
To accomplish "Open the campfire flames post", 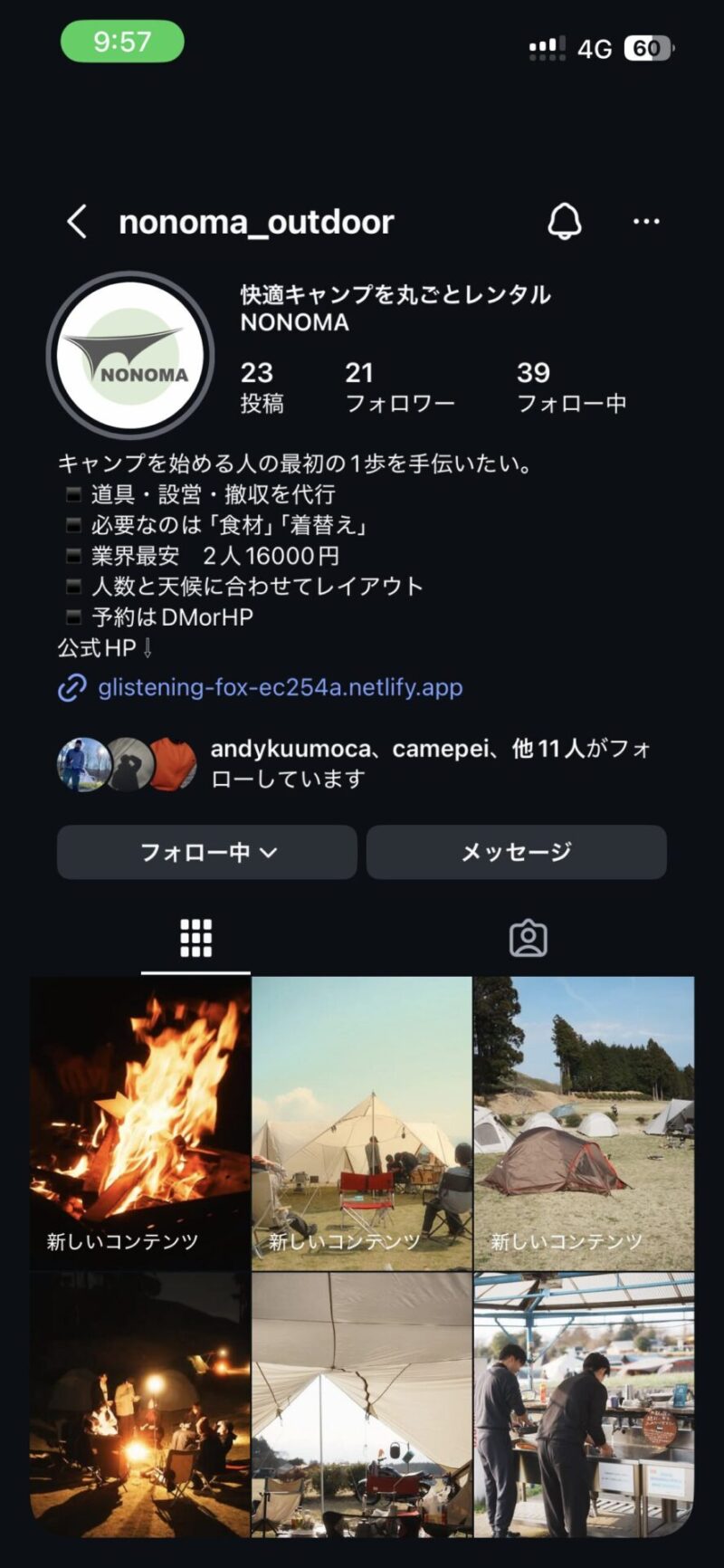I will pyautogui.click(x=140, y=1123).
